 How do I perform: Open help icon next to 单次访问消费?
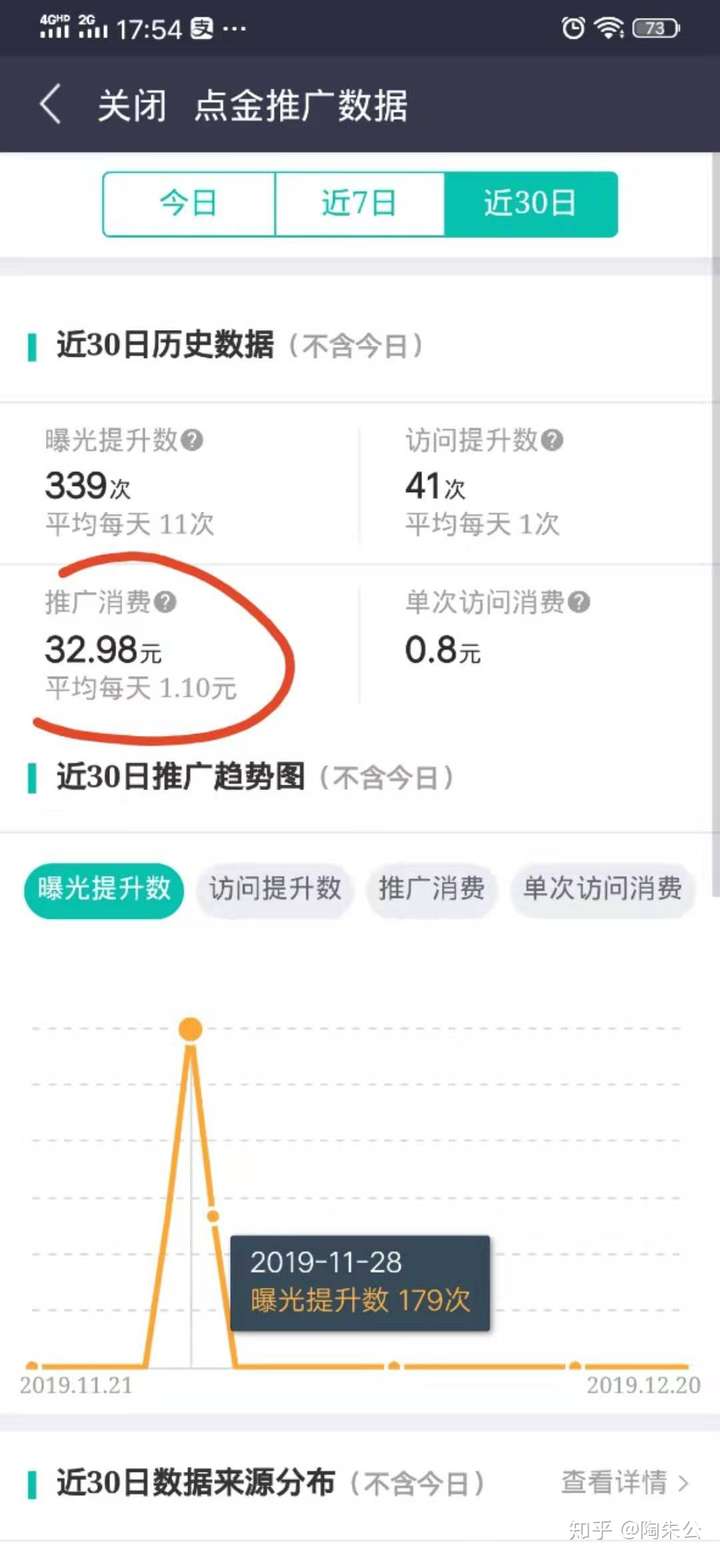click(579, 602)
